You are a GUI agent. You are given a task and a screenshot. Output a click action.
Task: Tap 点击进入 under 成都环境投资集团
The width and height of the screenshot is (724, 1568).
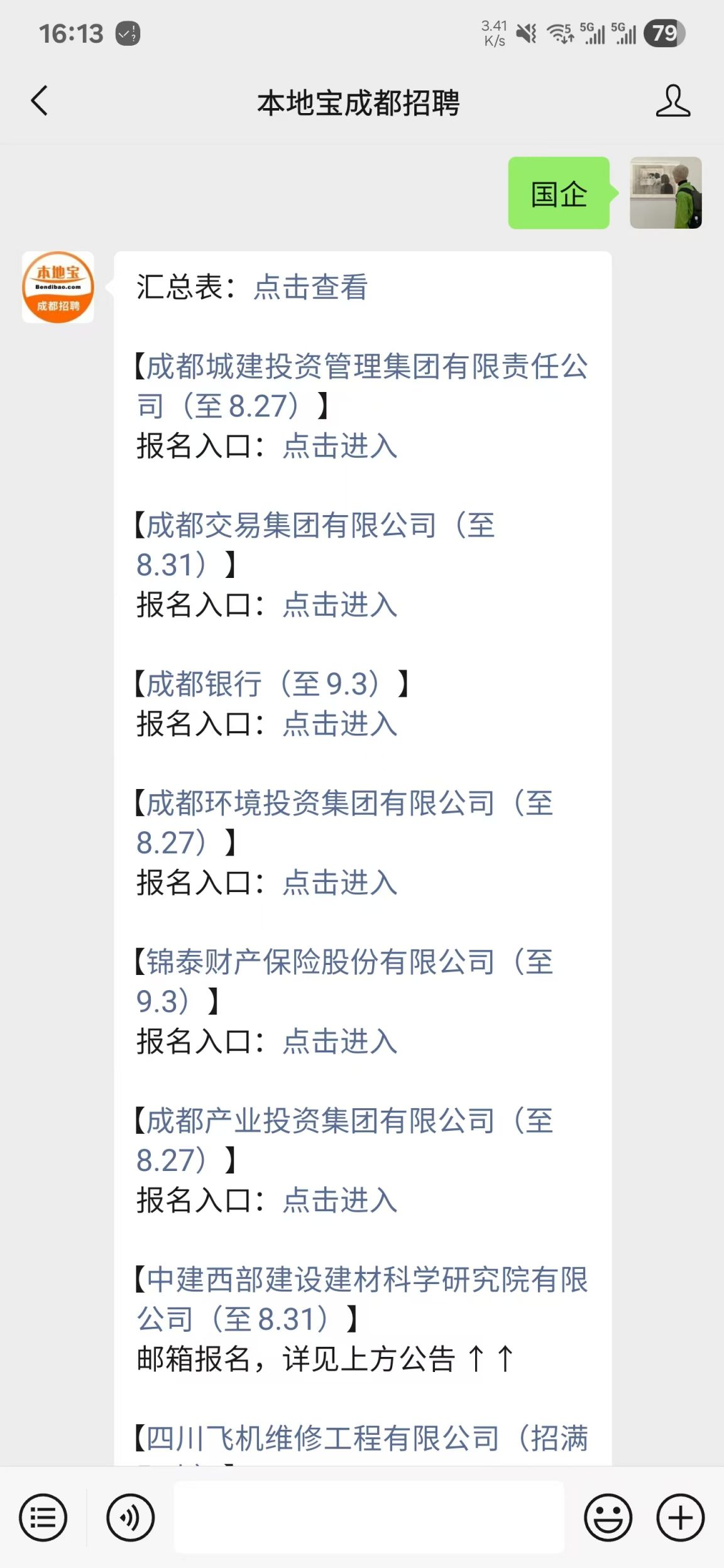[x=340, y=883]
